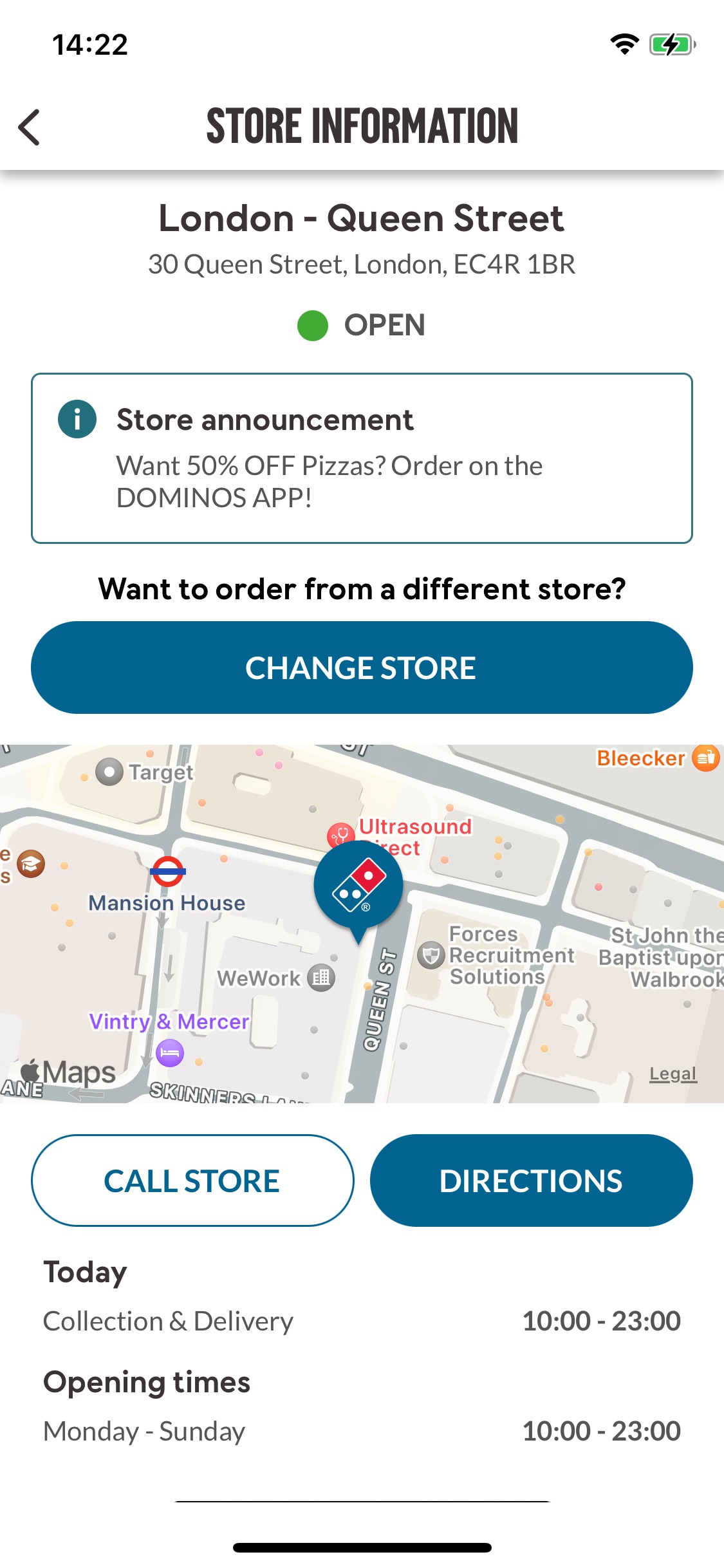Tap the Bleecker burger icon on the map
The width and height of the screenshot is (724, 1568).
click(707, 758)
